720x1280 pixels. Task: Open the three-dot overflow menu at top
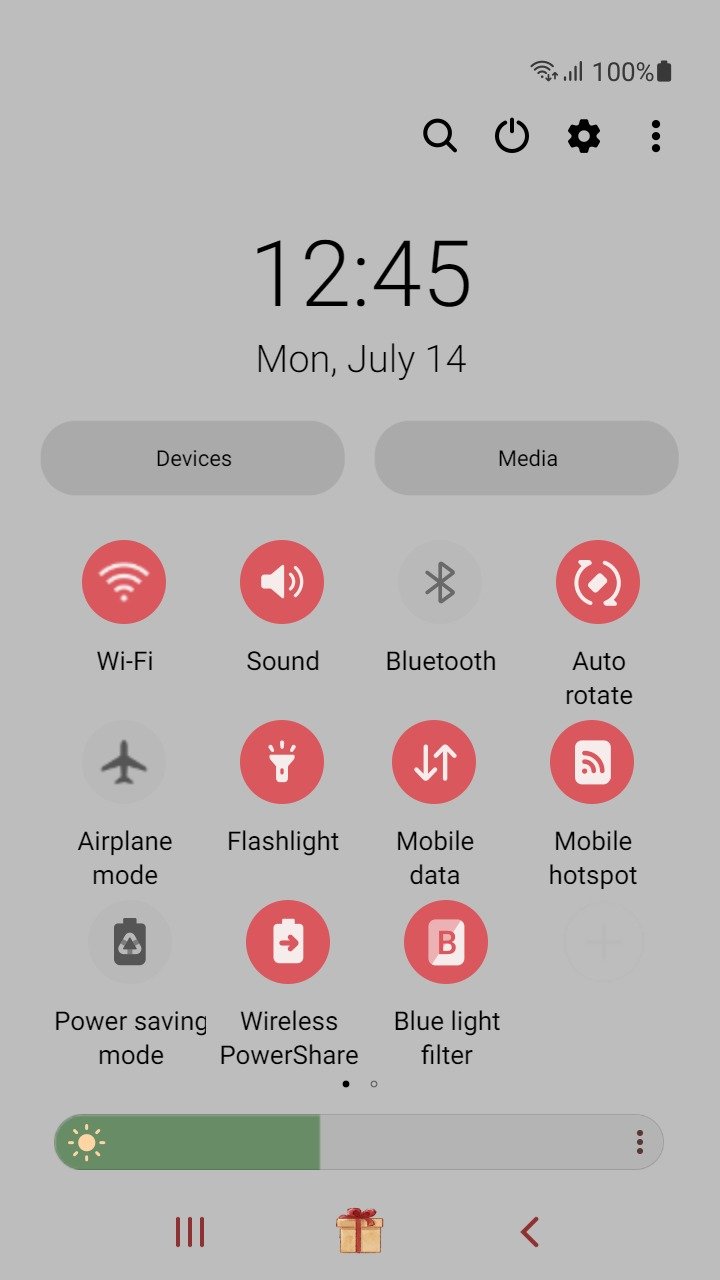click(x=656, y=136)
